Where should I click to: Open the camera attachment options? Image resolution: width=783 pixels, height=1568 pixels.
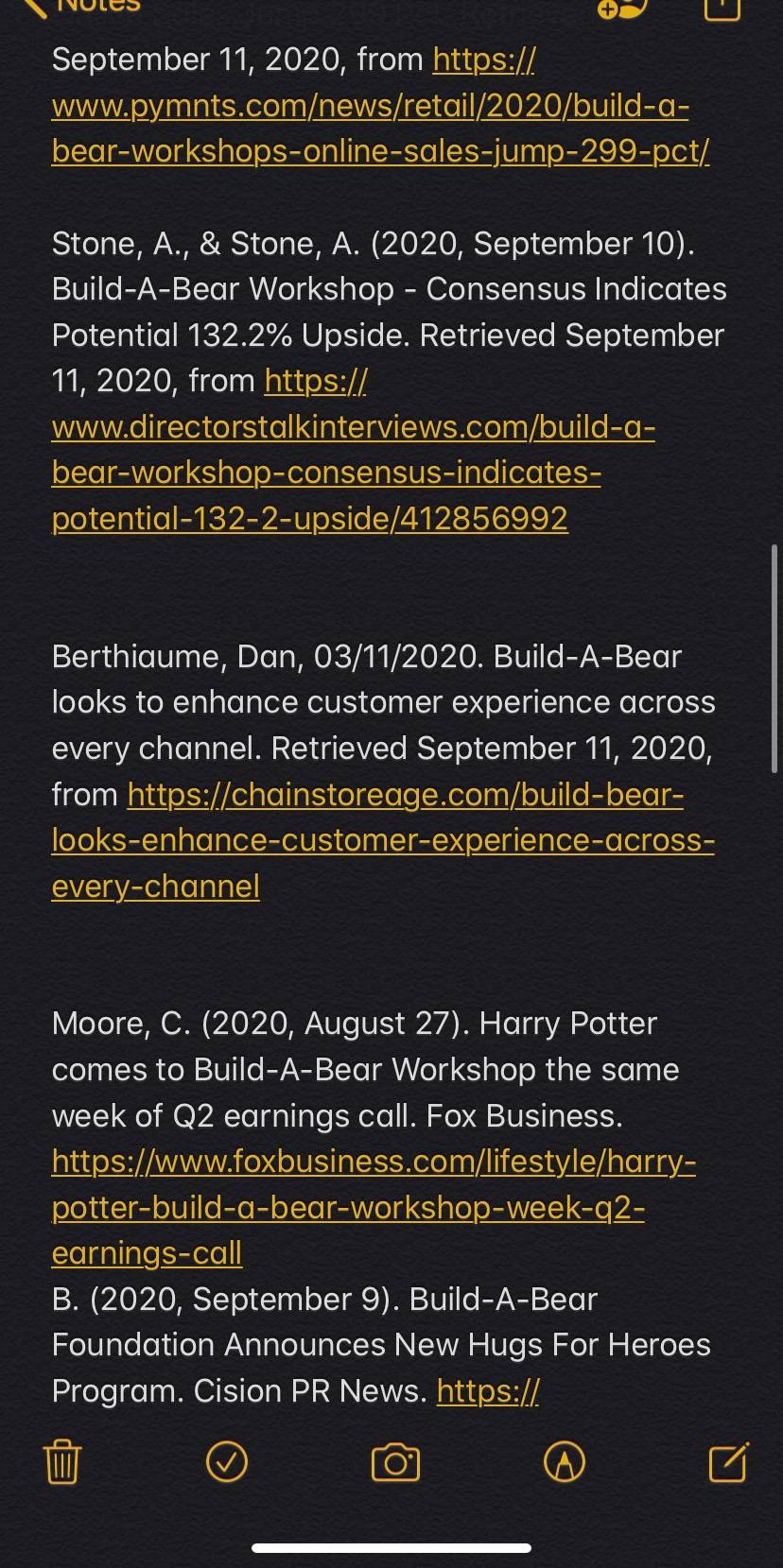395,1462
